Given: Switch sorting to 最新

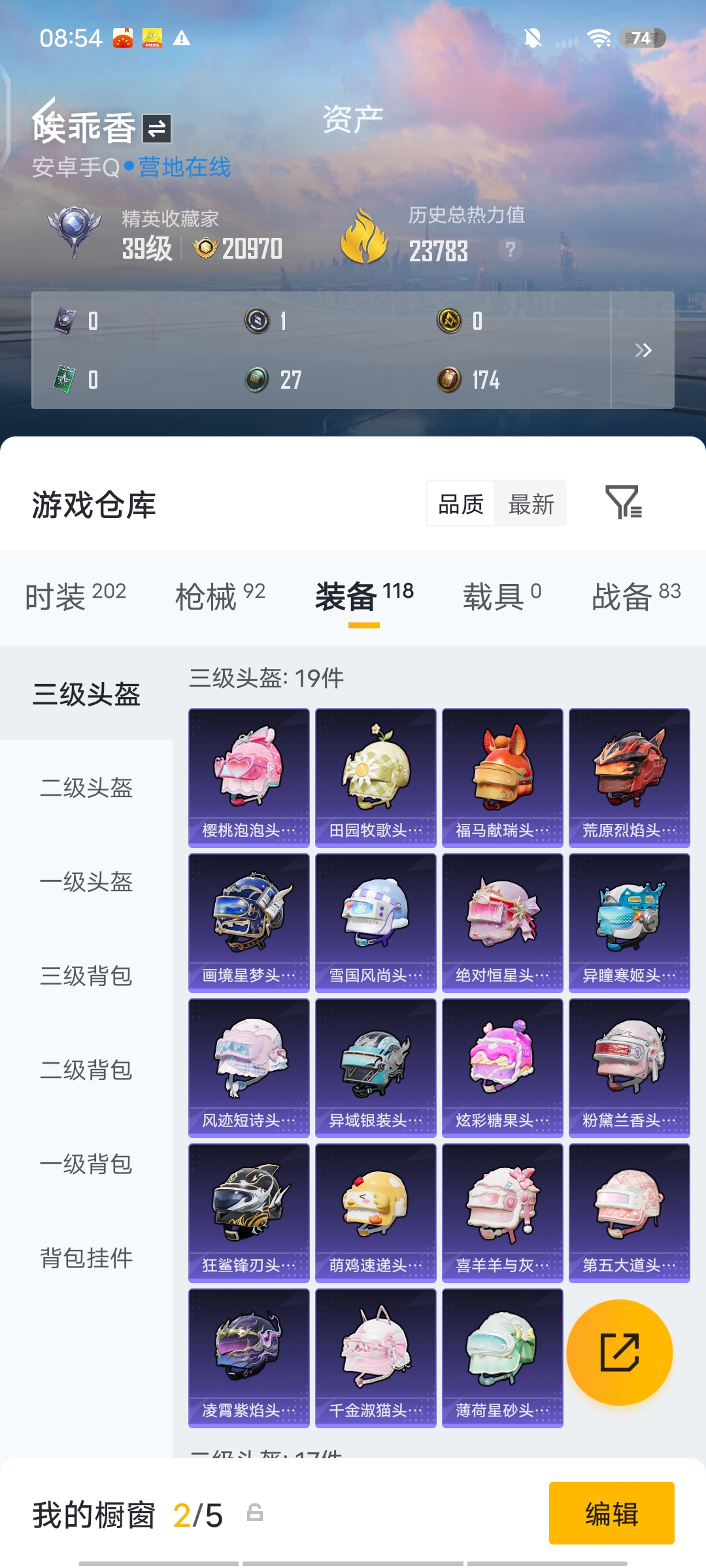Looking at the screenshot, I should [x=531, y=503].
